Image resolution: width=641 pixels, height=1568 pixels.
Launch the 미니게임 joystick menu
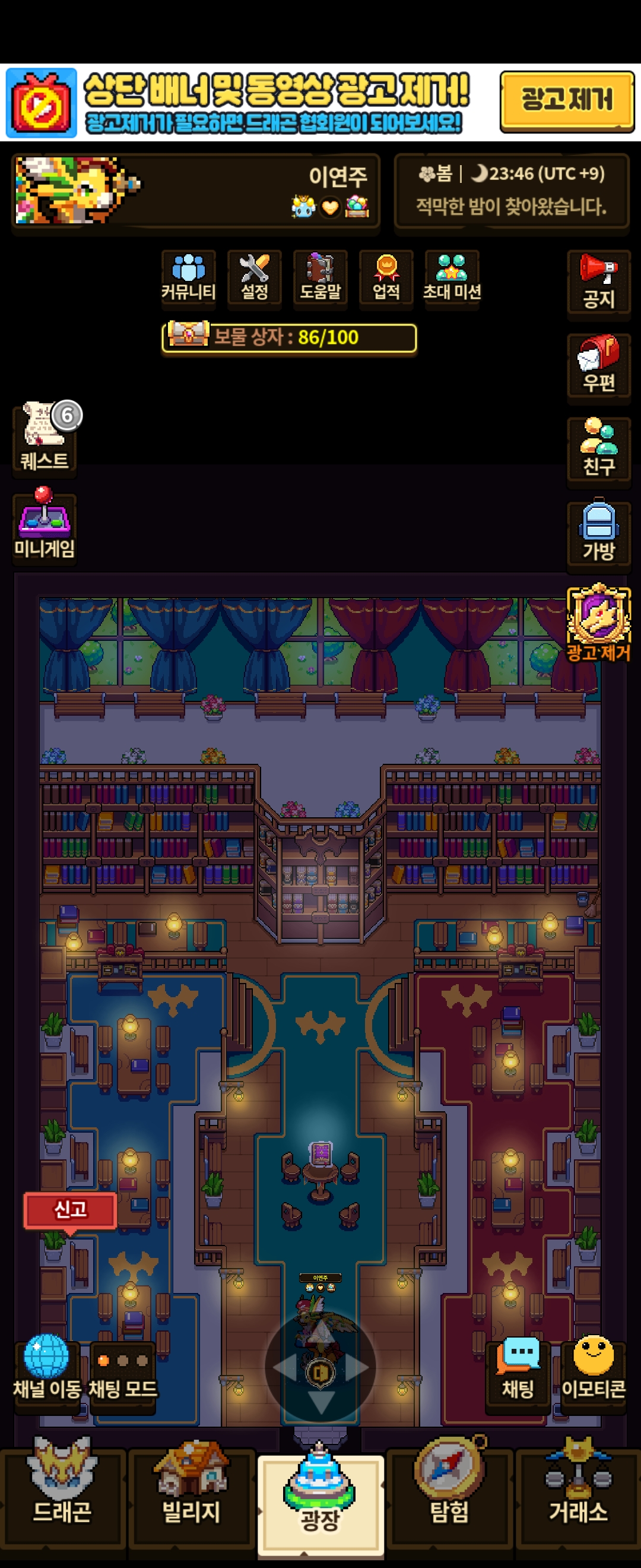[x=45, y=526]
